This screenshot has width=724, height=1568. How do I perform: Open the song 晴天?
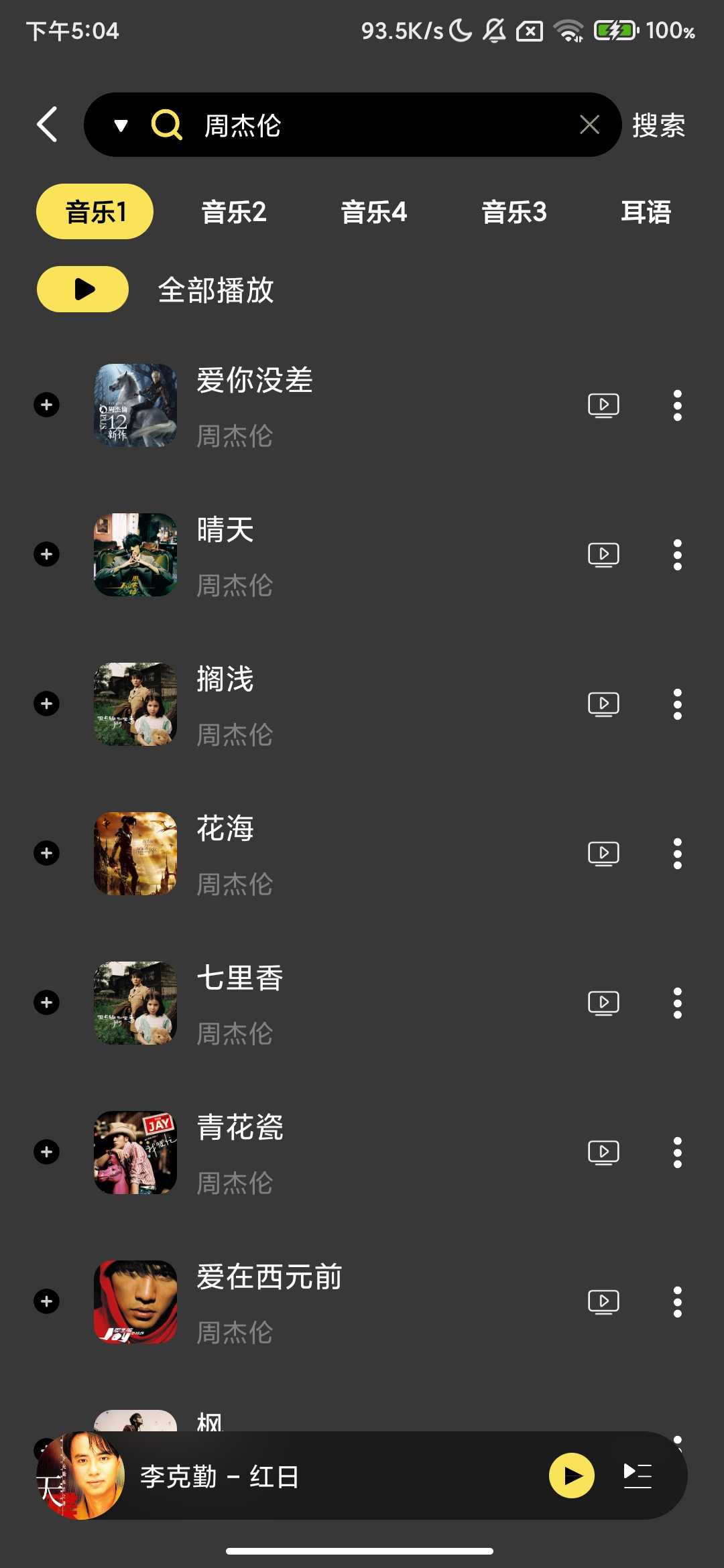click(225, 531)
